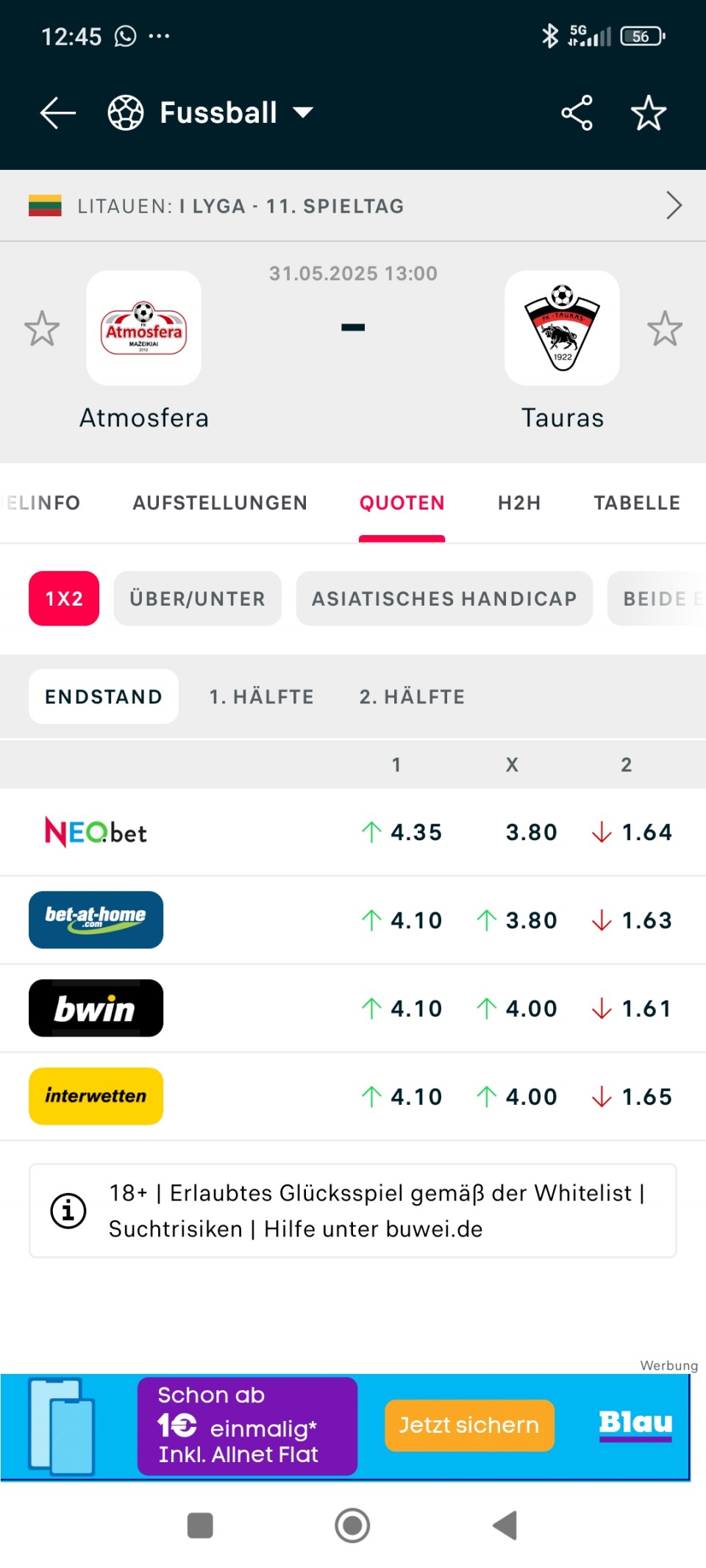Open the interwetten bookmaker row
The height and width of the screenshot is (1568, 706).
(x=353, y=1097)
